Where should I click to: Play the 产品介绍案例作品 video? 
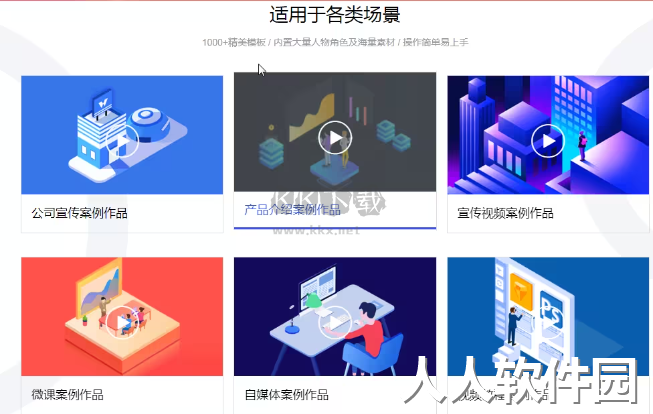click(335, 136)
